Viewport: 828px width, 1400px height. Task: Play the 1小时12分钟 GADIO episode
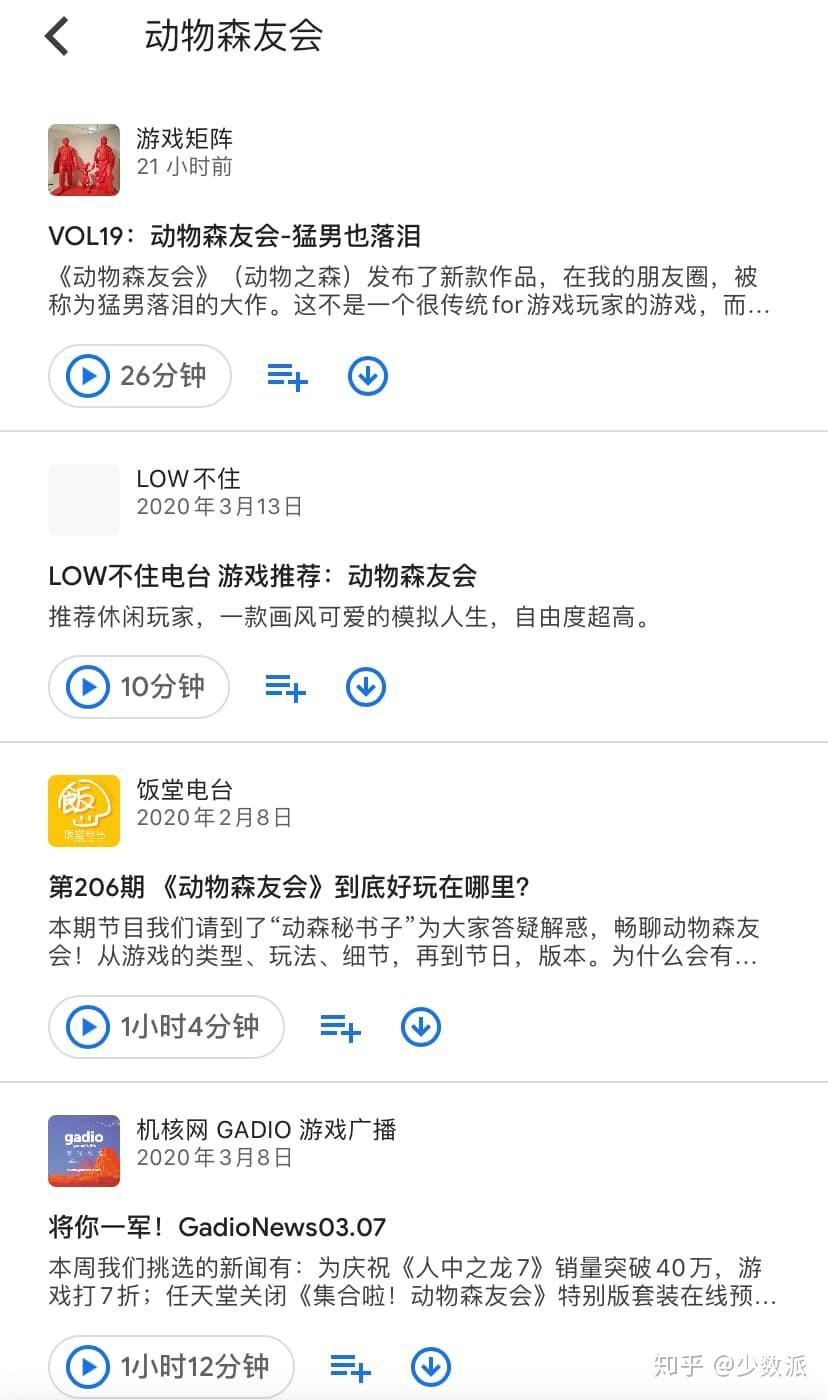(171, 1367)
